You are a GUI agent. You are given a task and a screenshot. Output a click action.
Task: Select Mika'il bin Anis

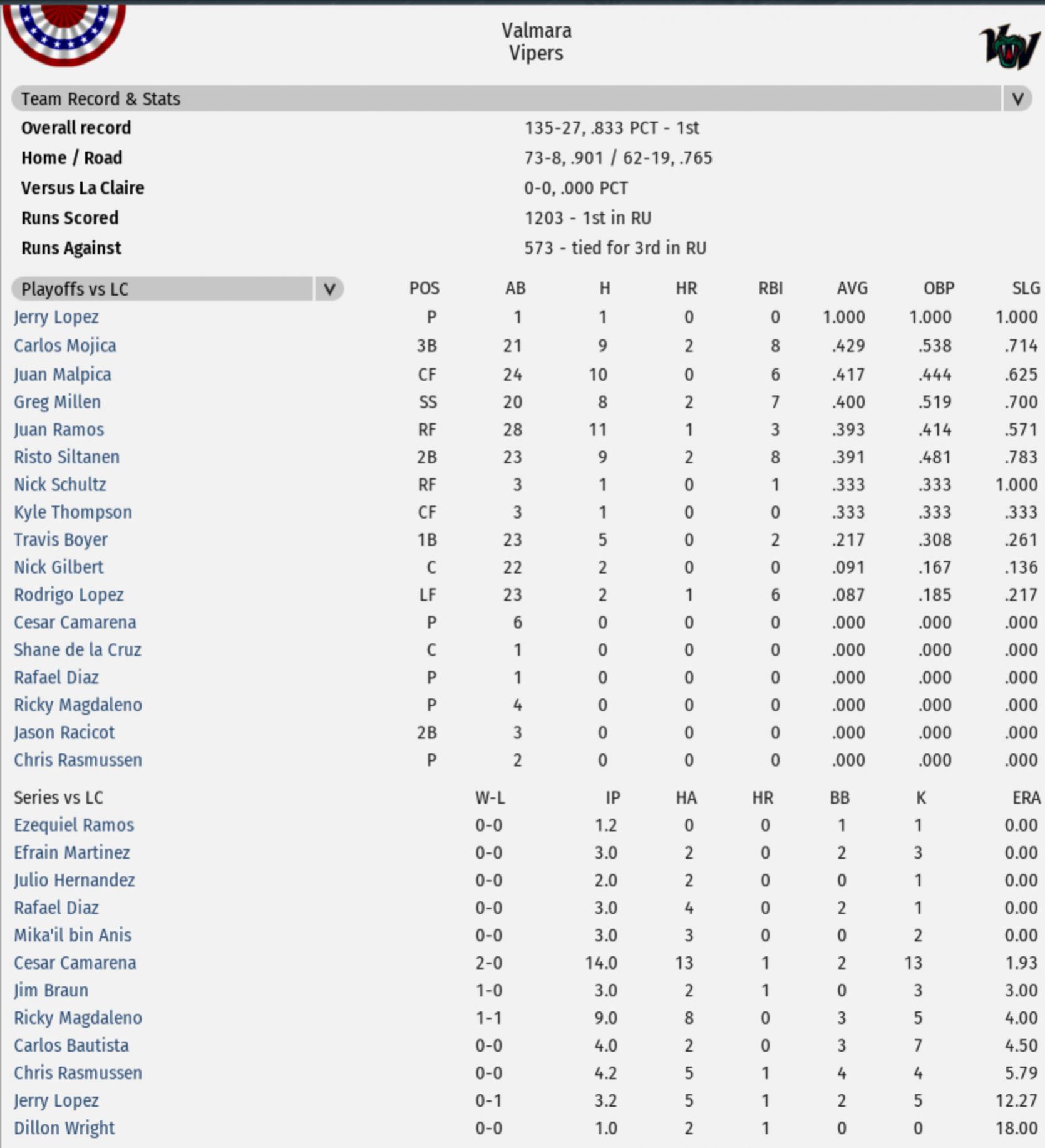(73, 936)
